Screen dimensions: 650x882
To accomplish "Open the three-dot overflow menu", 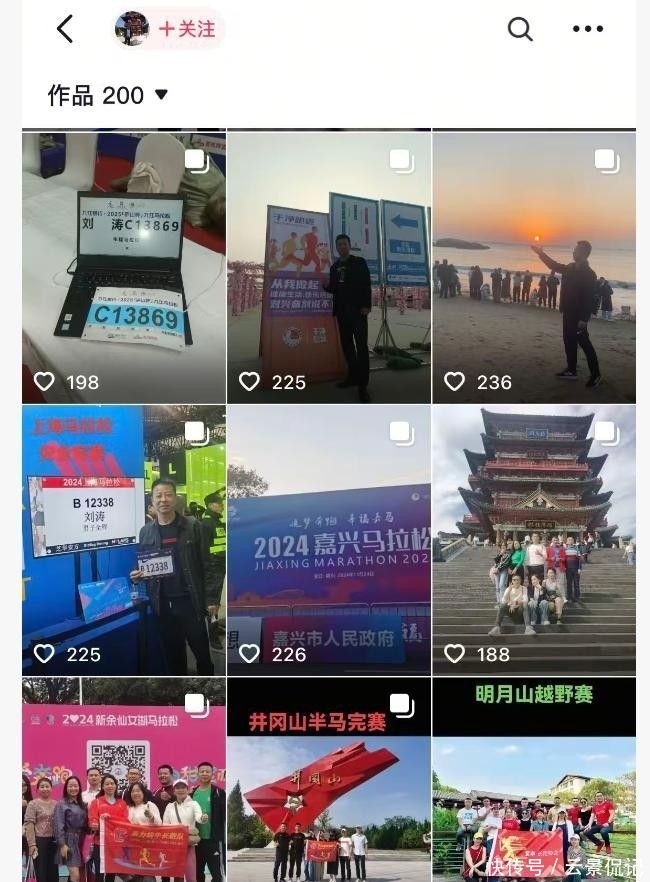I will pyautogui.click(x=588, y=29).
